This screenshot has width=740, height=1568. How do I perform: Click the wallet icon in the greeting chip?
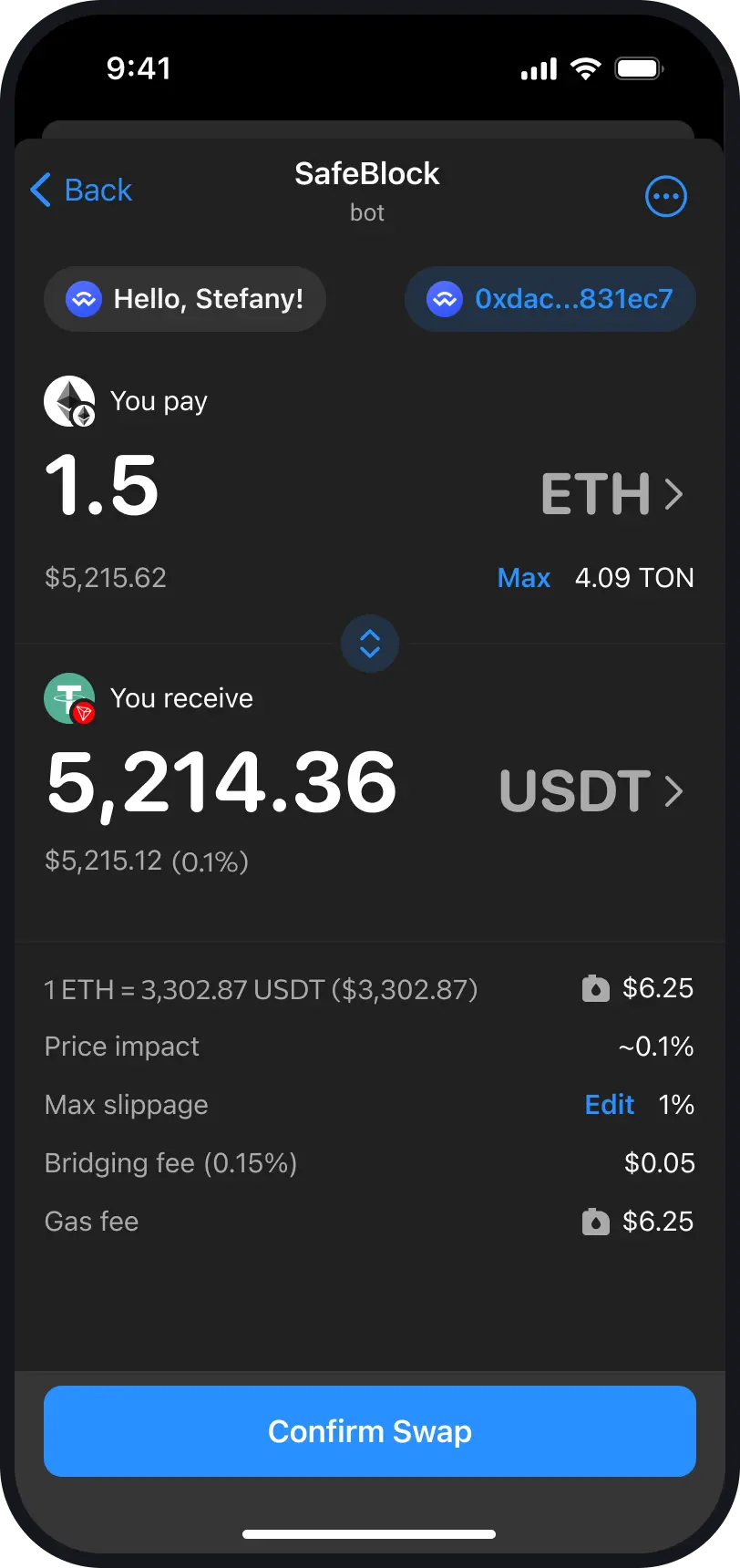[x=83, y=298]
